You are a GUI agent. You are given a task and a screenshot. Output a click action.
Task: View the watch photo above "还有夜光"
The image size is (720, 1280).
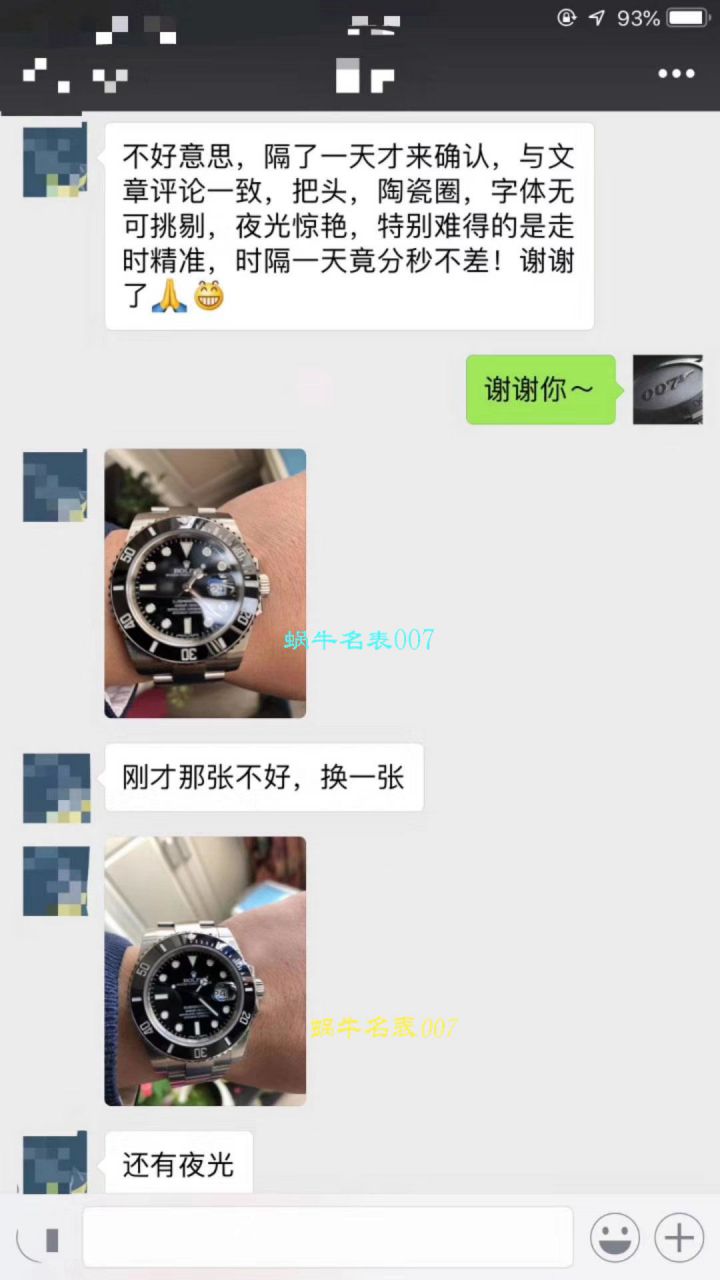point(205,970)
